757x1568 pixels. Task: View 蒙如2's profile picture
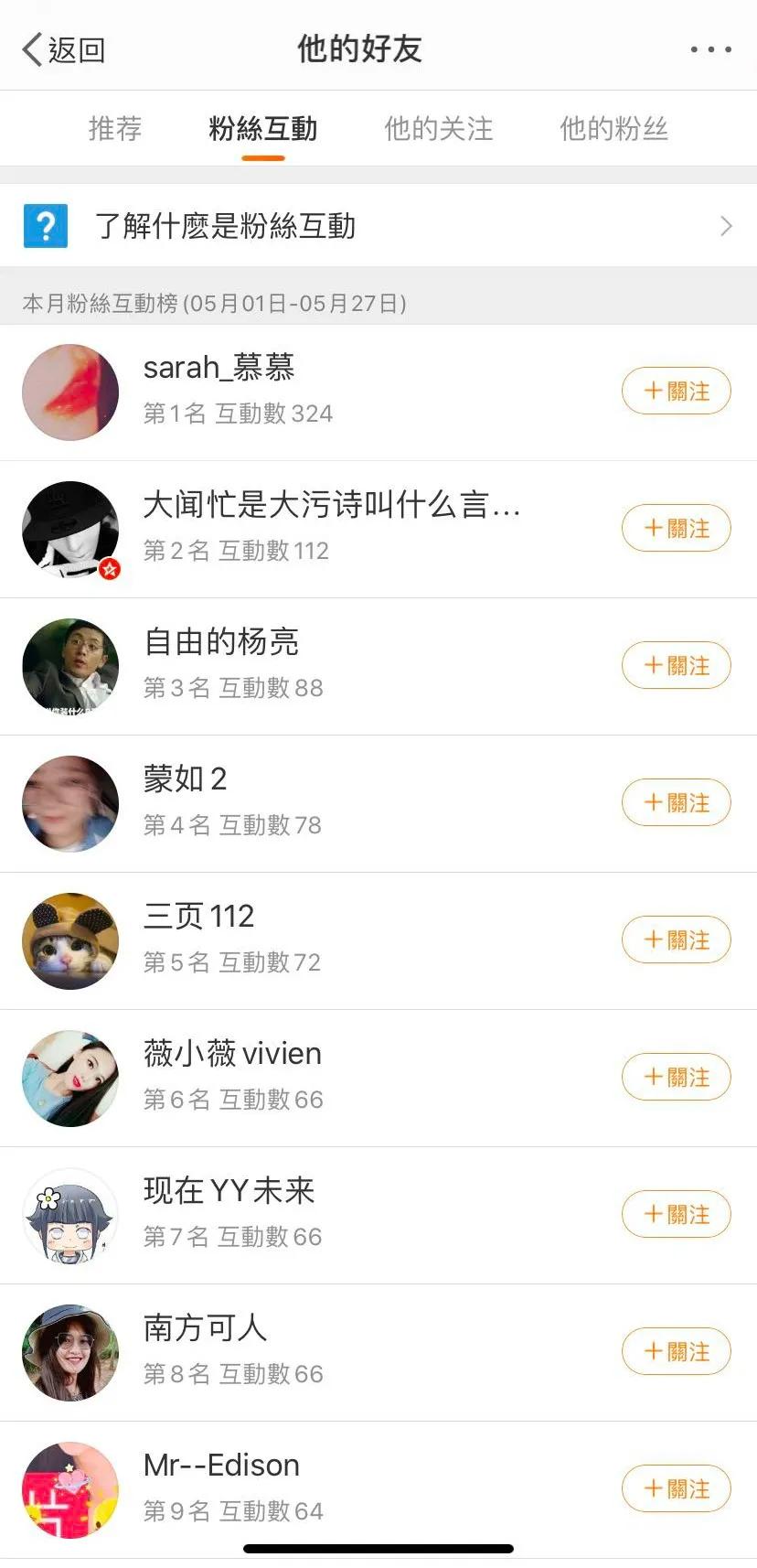coord(69,804)
